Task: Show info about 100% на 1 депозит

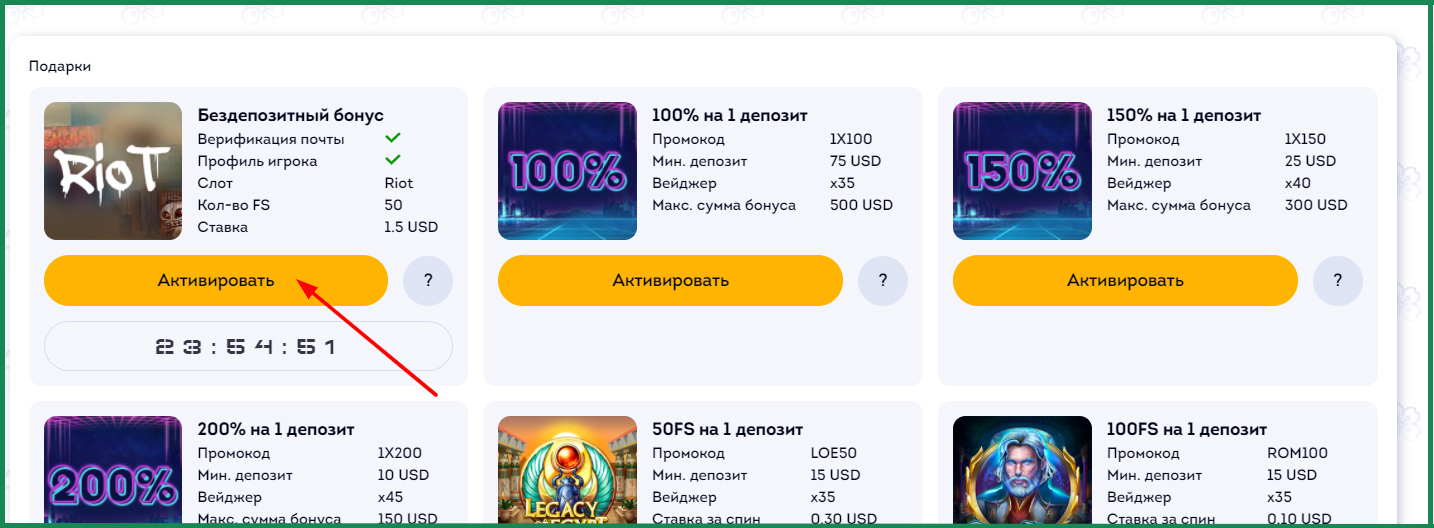Action: (883, 281)
